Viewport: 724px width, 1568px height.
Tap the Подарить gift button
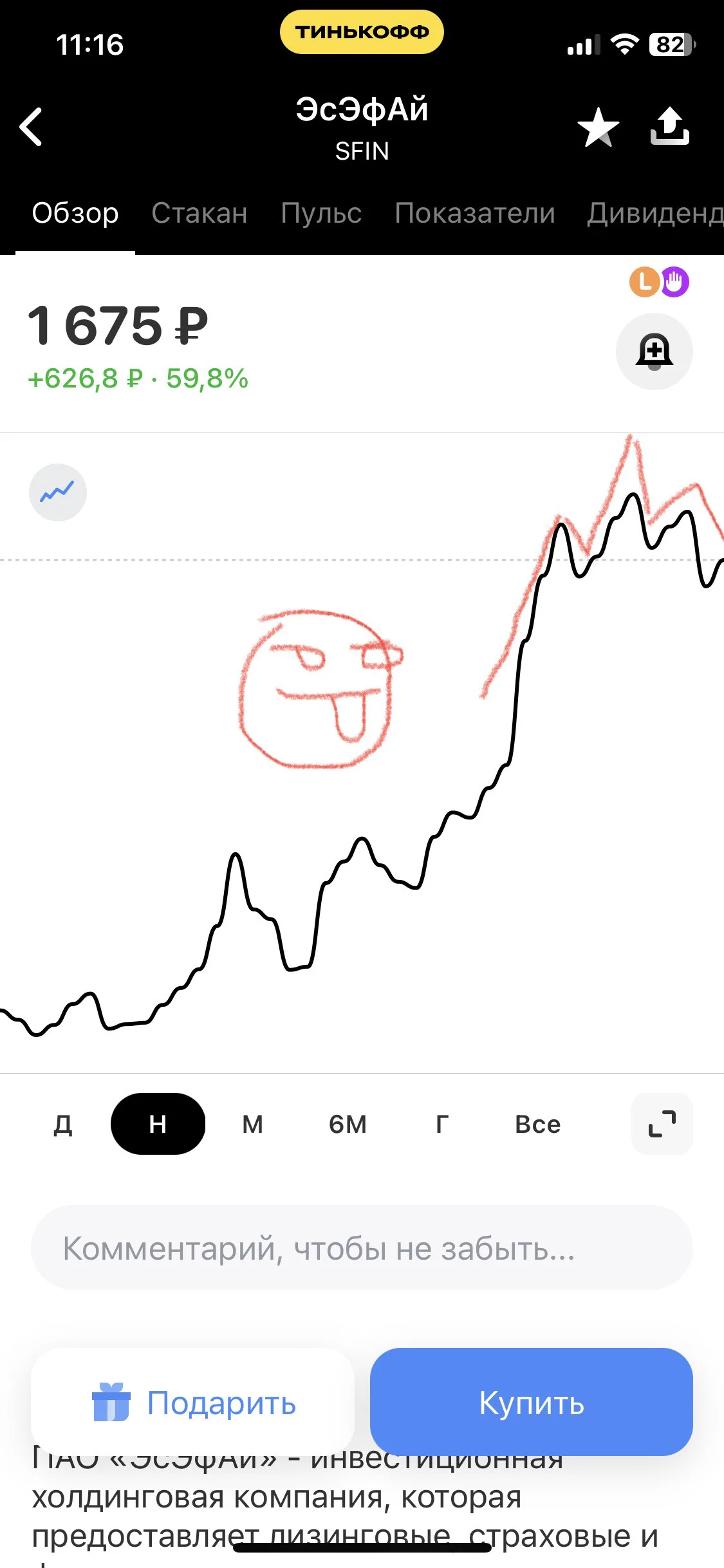coord(192,1402)
